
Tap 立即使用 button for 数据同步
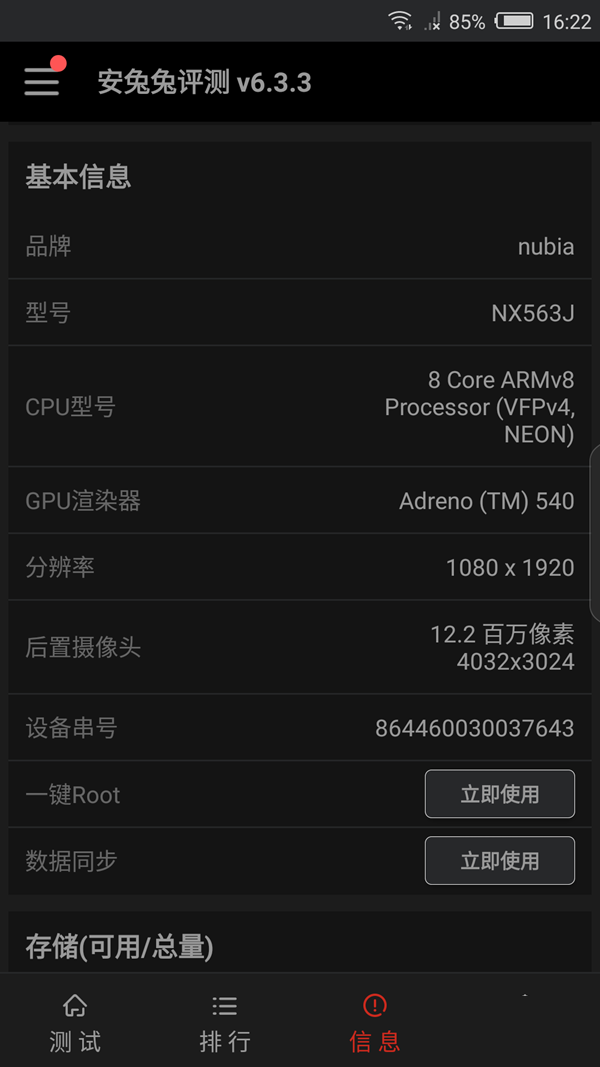499,860
